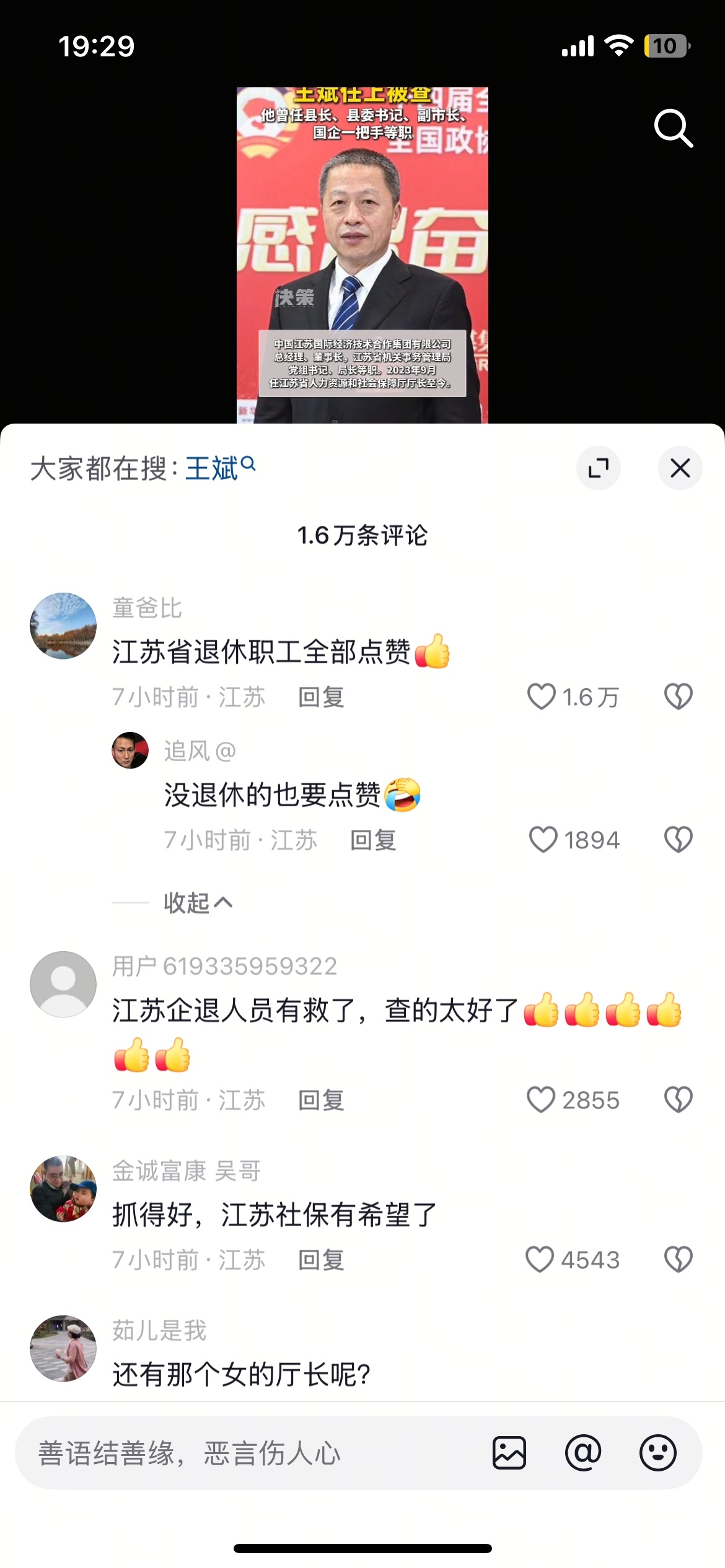The width and height of the screenshot is (725, 1568).
Task: Reply to 追风@'s comment
Action: [x=373, y=840]
